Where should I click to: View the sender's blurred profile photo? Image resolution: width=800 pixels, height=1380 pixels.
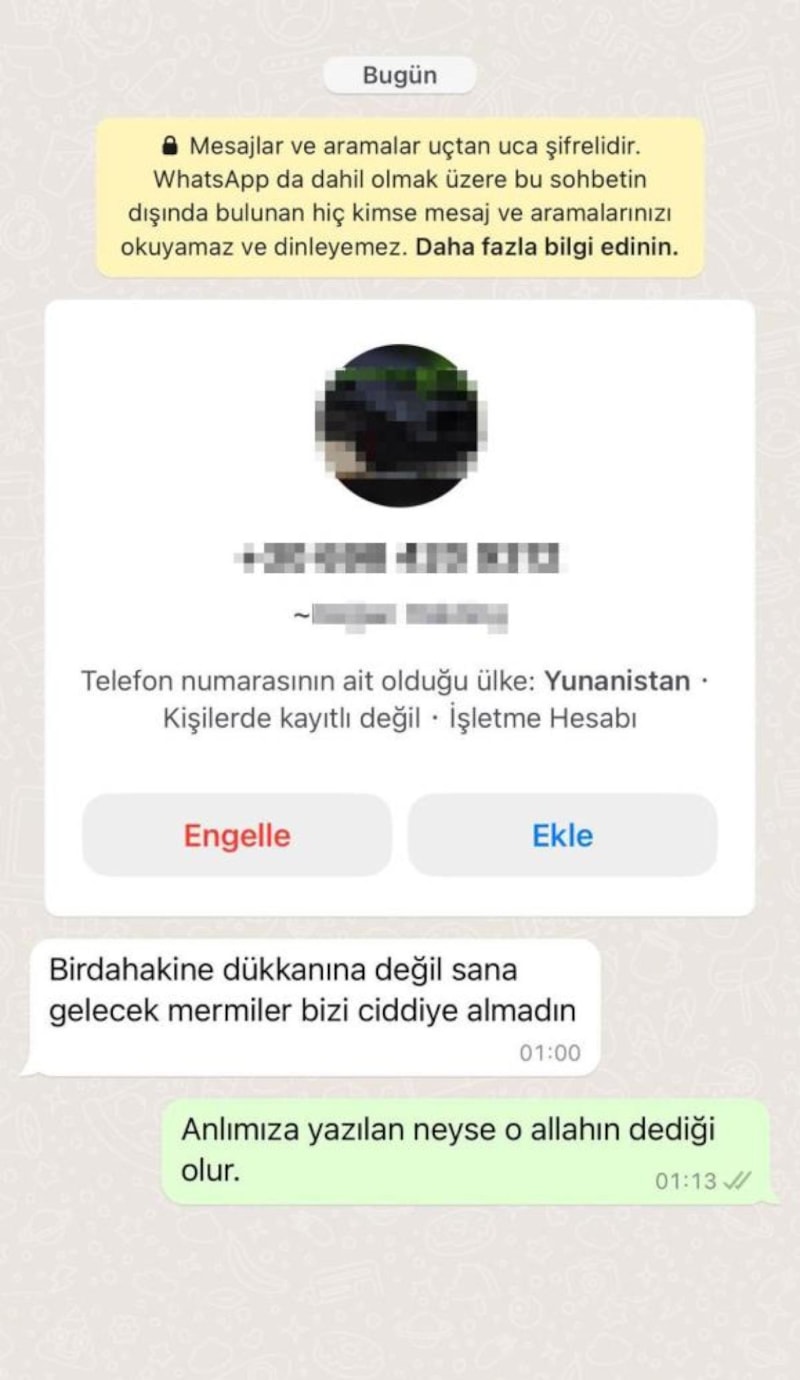click(x=400, y=425)
